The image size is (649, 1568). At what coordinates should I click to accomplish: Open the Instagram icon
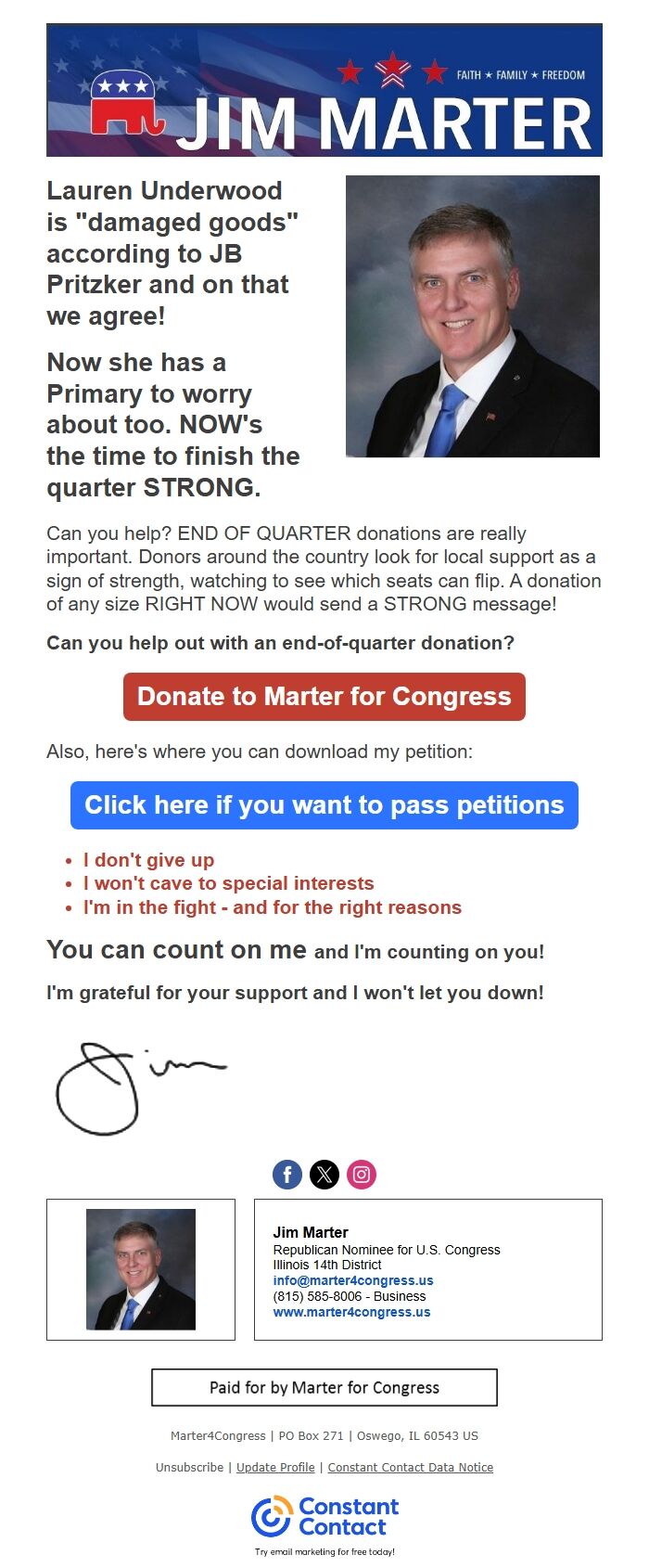point(362,1175)
